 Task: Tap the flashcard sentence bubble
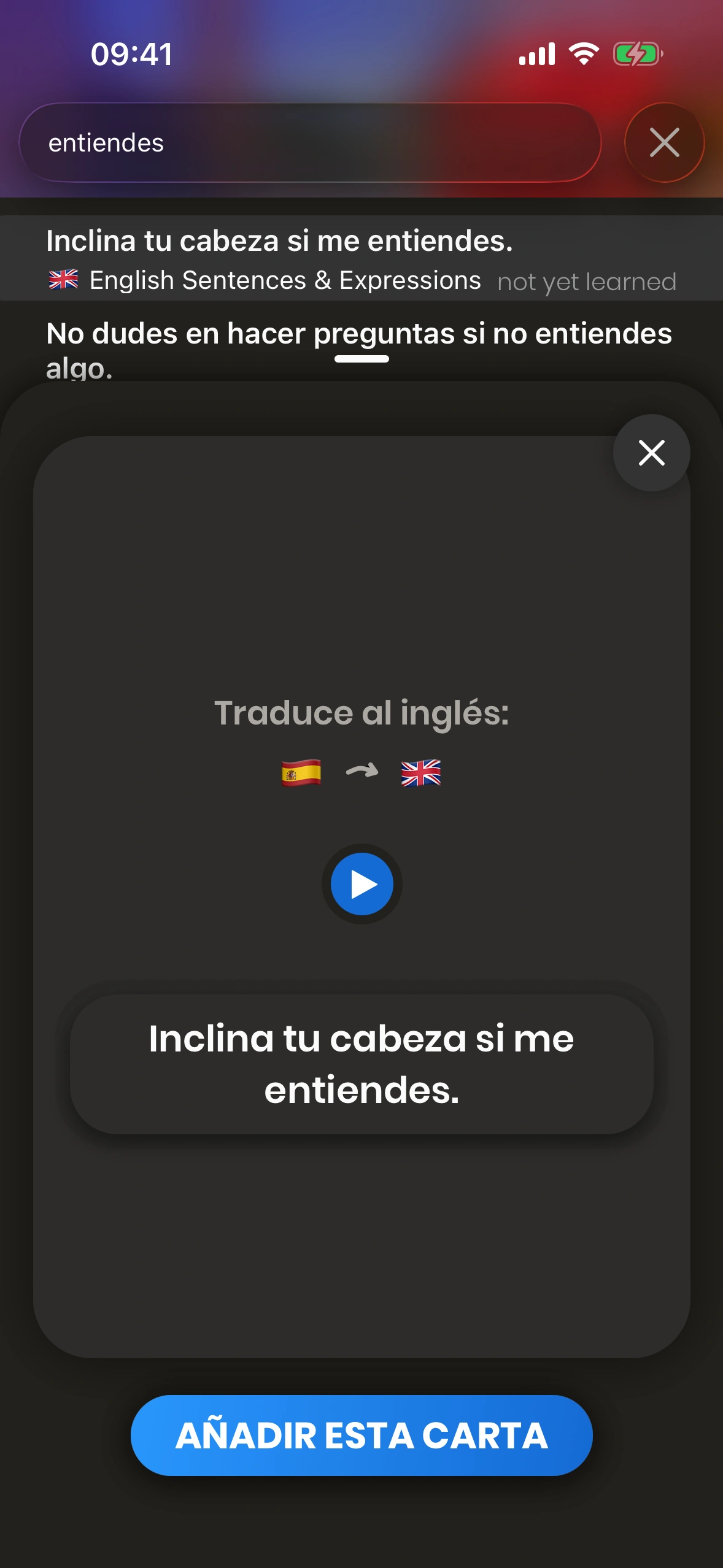click(x=361, y=1064)
